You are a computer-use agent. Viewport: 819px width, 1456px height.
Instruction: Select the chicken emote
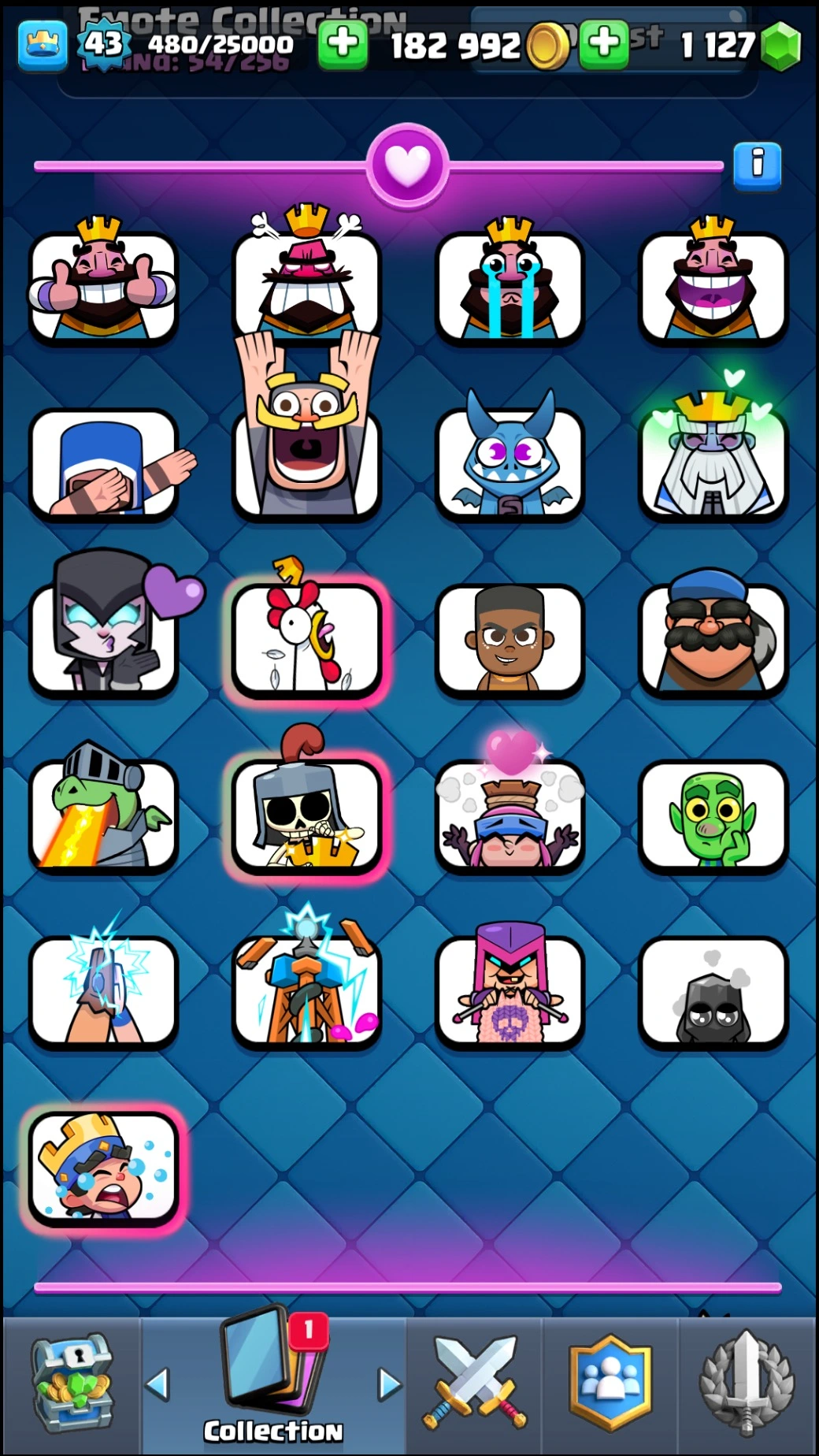click(306, 640)
